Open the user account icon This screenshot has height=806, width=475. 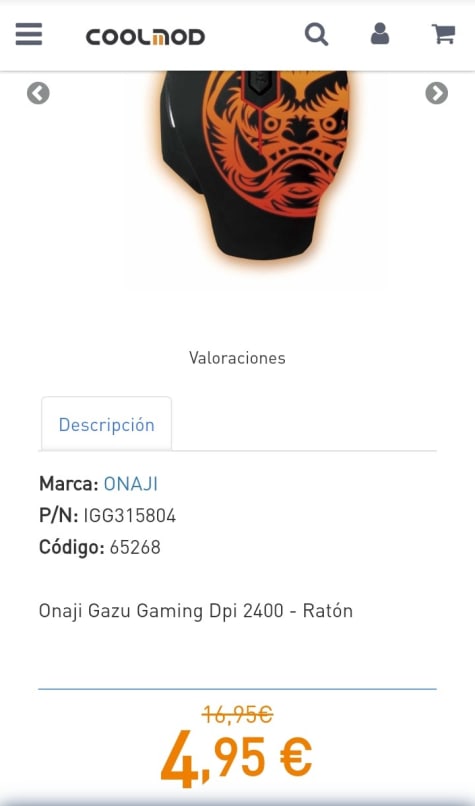click(380, 34)
